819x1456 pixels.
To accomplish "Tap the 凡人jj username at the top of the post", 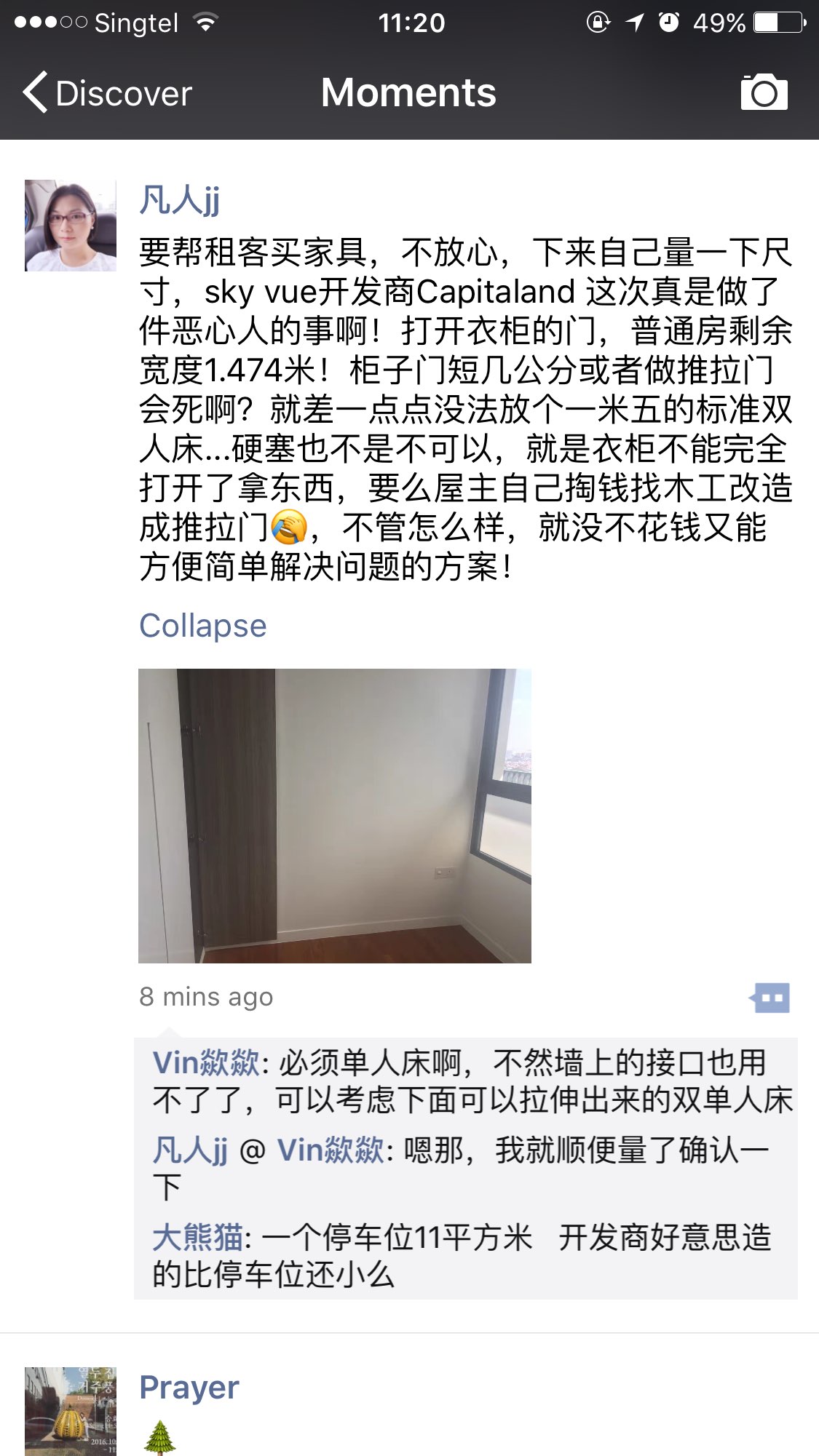I will 179,200.
